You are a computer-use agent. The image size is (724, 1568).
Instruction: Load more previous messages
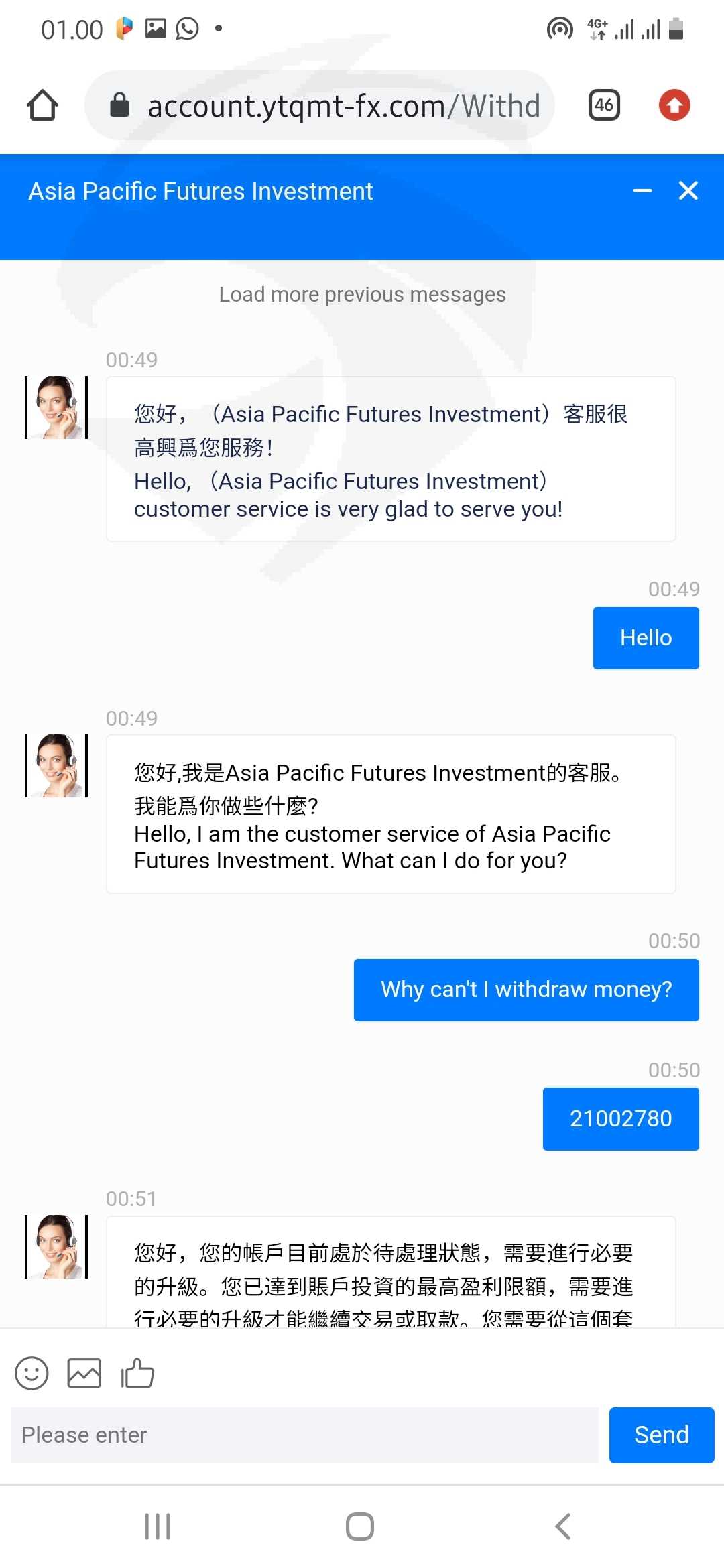point(362,294)
